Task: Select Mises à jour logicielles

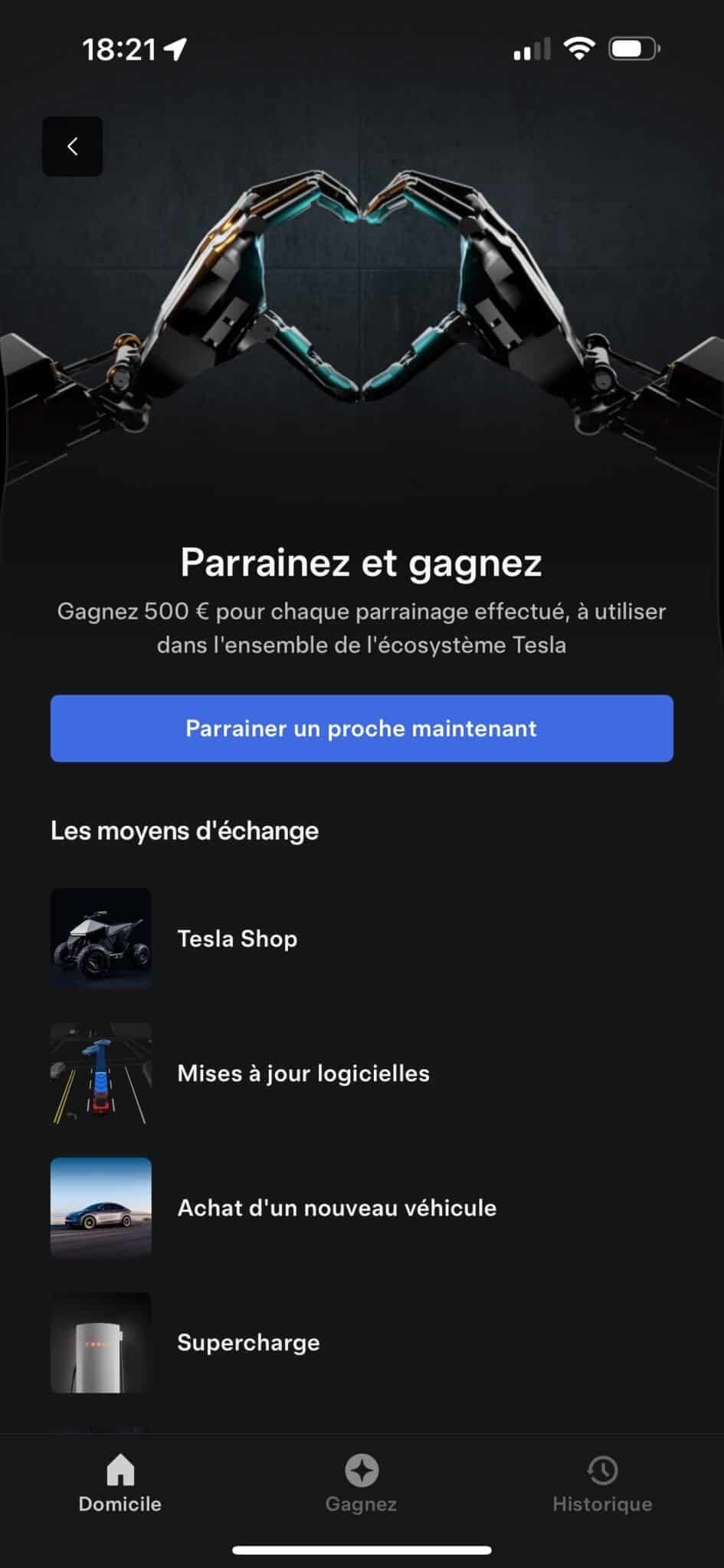Action: pos(303,1073)
